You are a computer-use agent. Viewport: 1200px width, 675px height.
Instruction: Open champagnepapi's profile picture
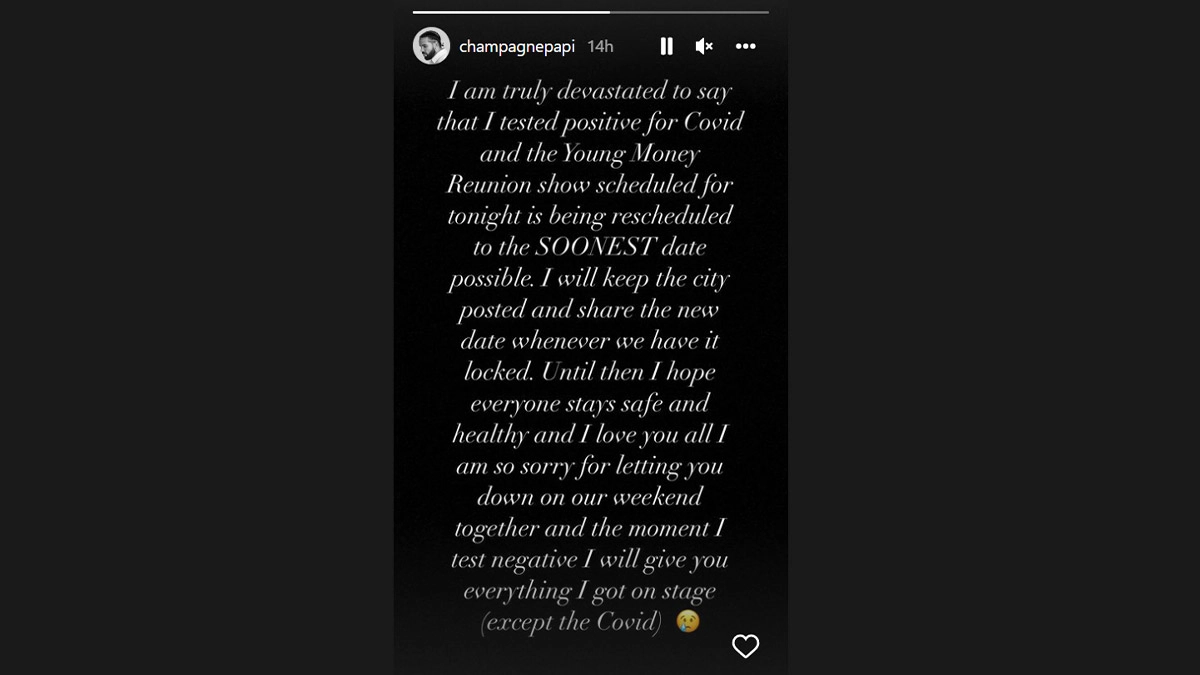click(431, 46)
